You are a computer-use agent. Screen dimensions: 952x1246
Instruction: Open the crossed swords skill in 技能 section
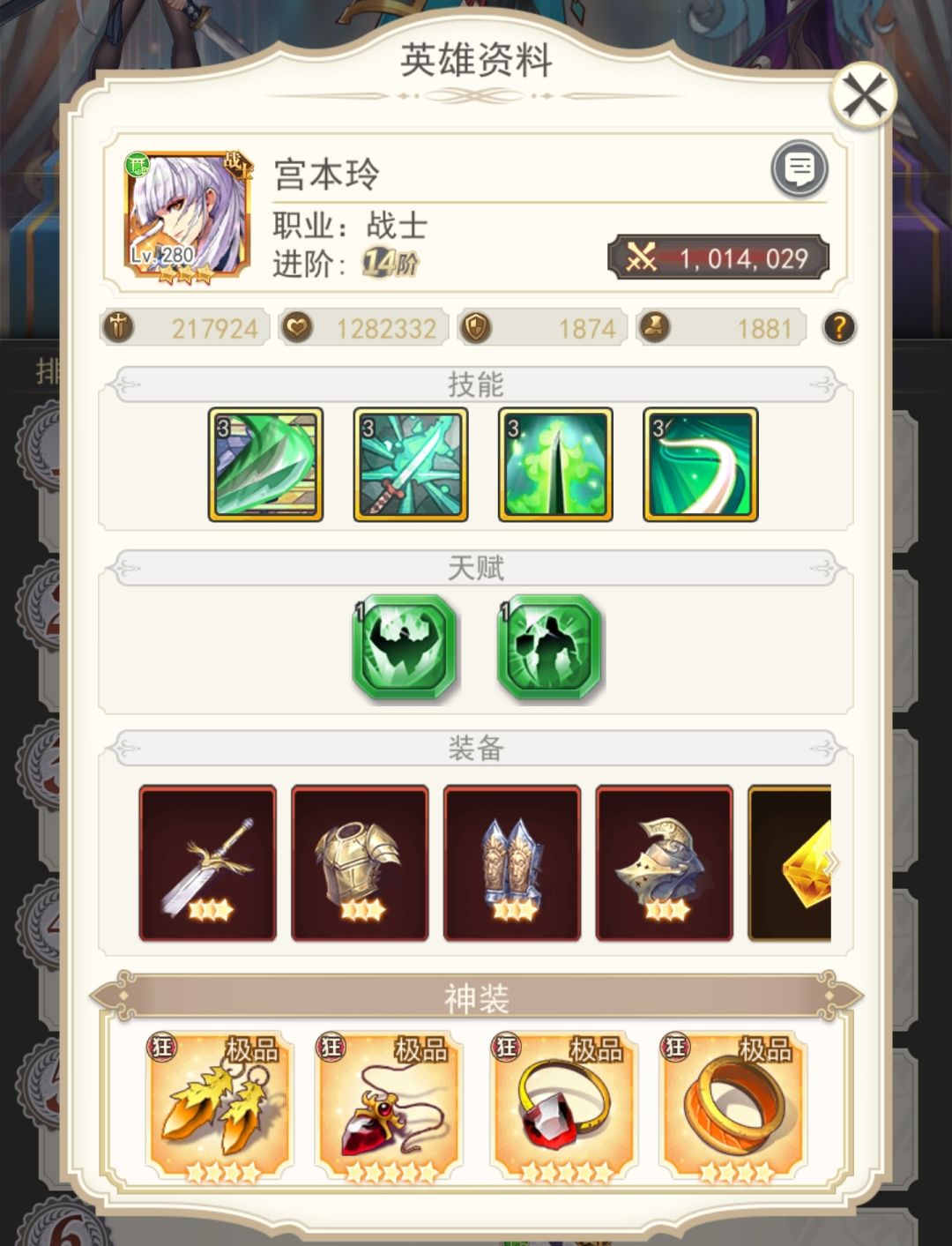[410, 465]
